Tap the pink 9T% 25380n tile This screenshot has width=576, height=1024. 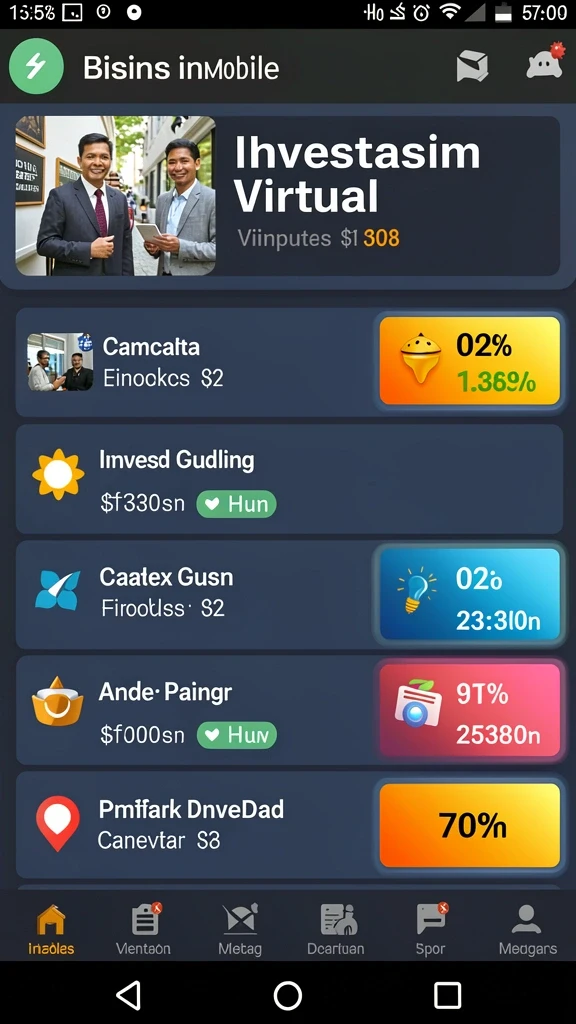coord(470,711)
